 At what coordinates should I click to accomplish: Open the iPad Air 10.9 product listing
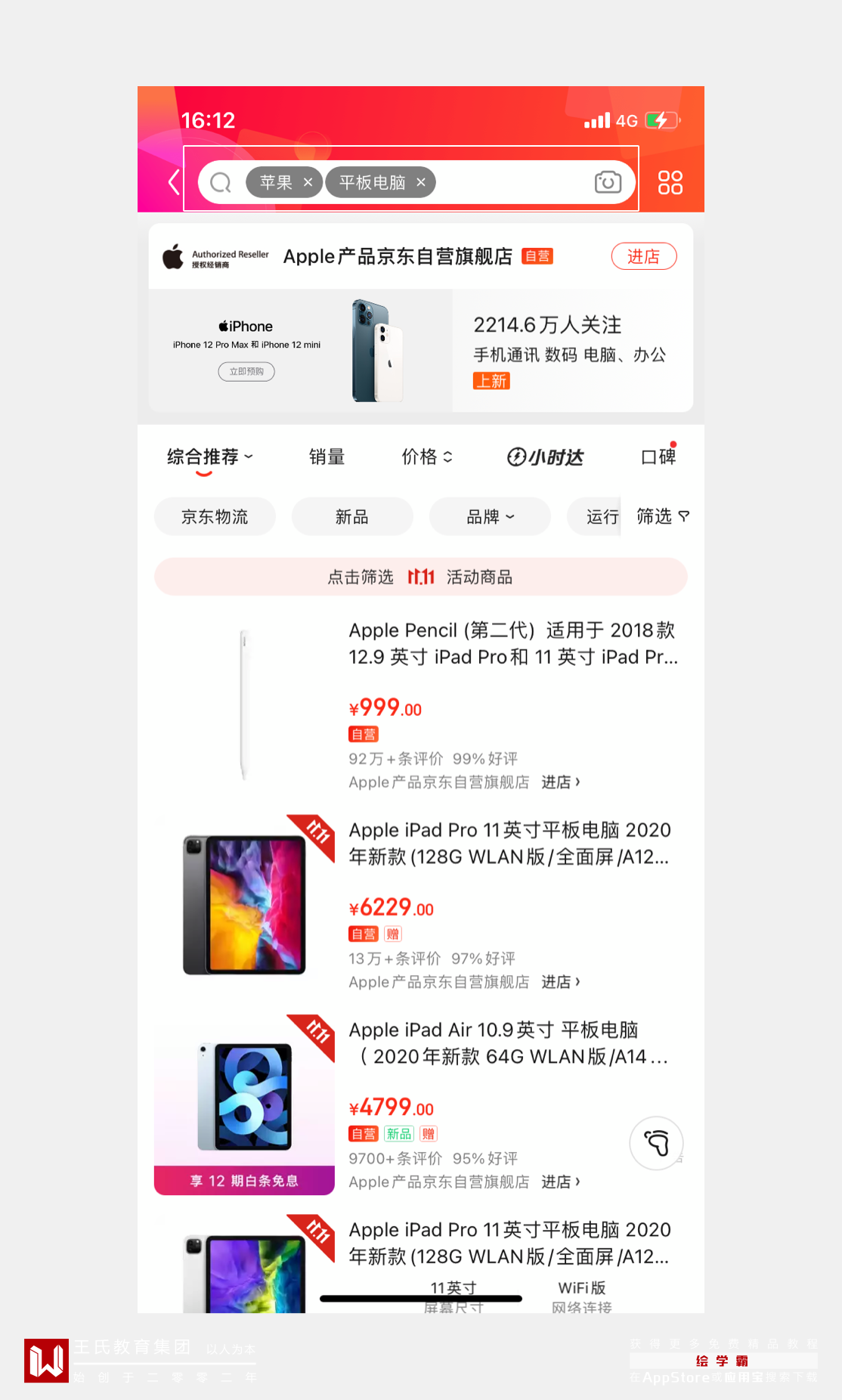506,1043
